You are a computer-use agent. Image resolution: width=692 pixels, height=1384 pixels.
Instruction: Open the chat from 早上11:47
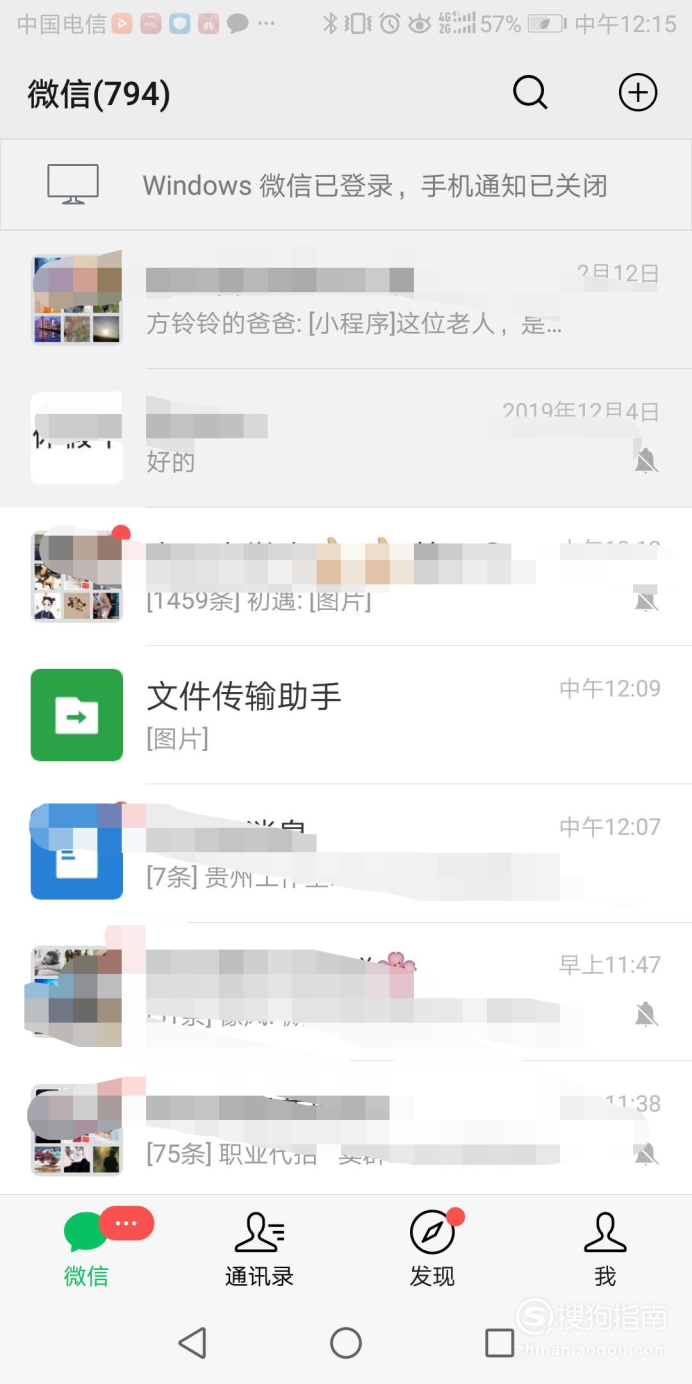pyautogui.click(x=346, y=991)
